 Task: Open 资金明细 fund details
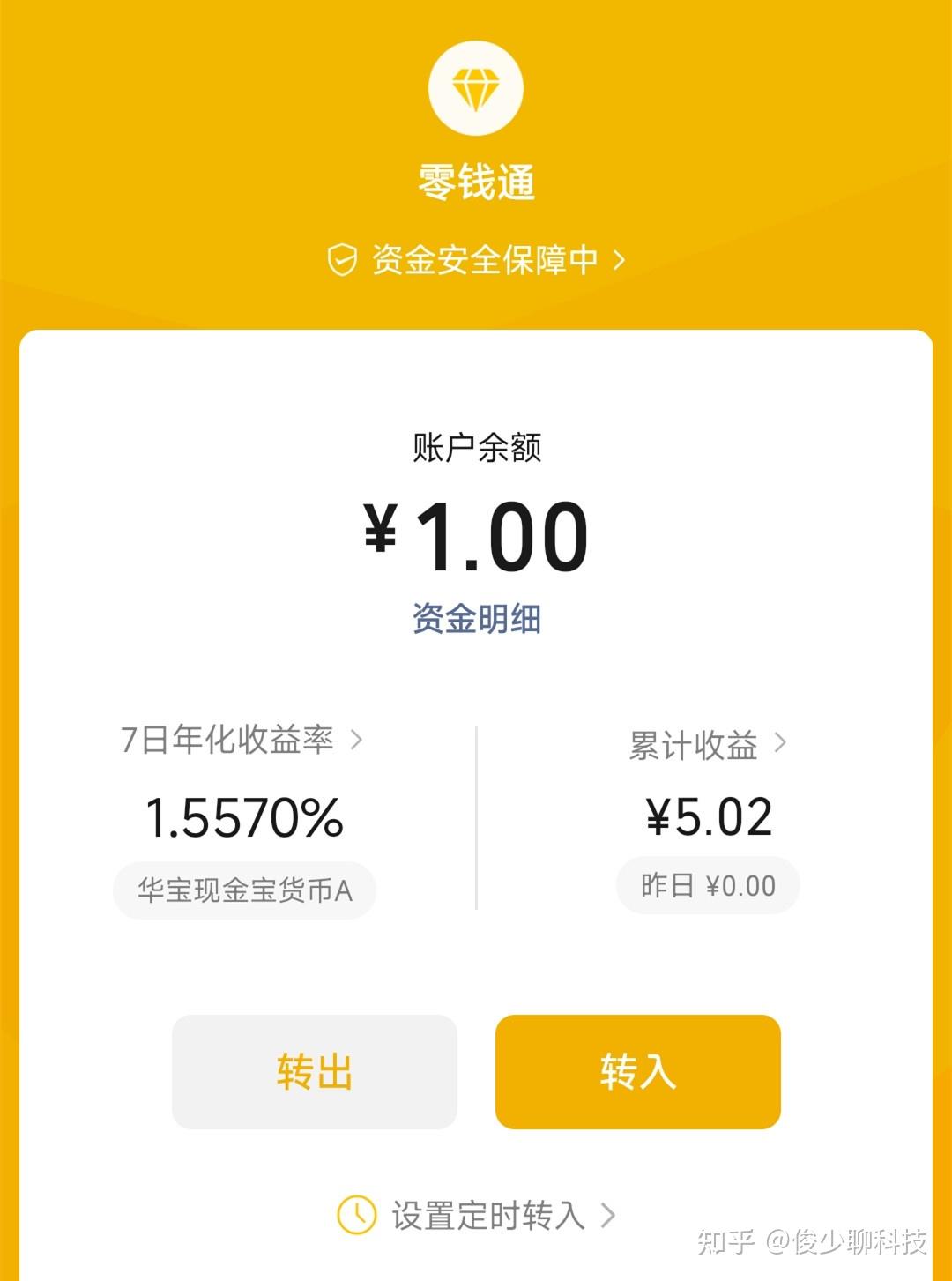pyautogui.click(x=476, y=620)
